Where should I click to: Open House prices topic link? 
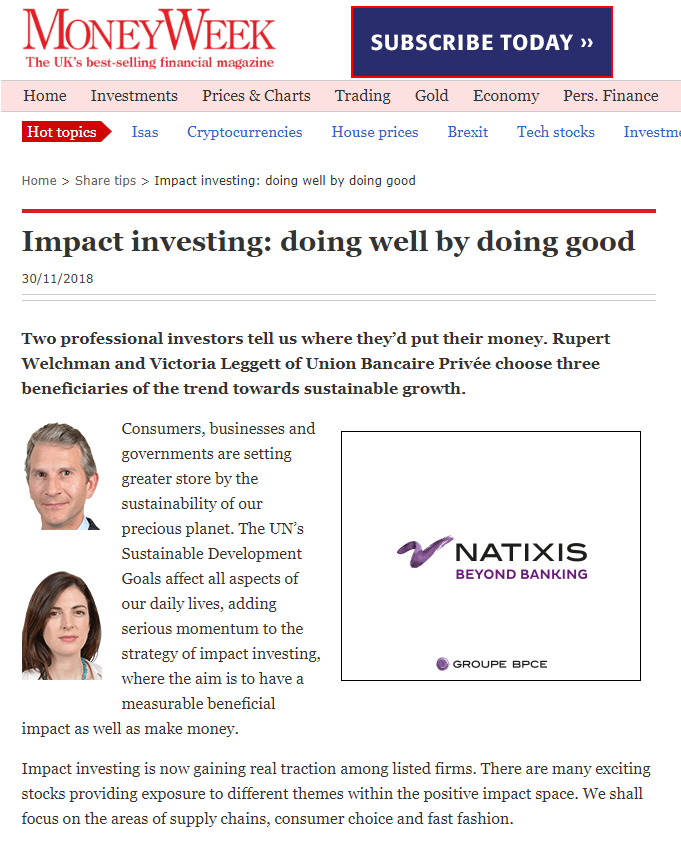point(375,132)
